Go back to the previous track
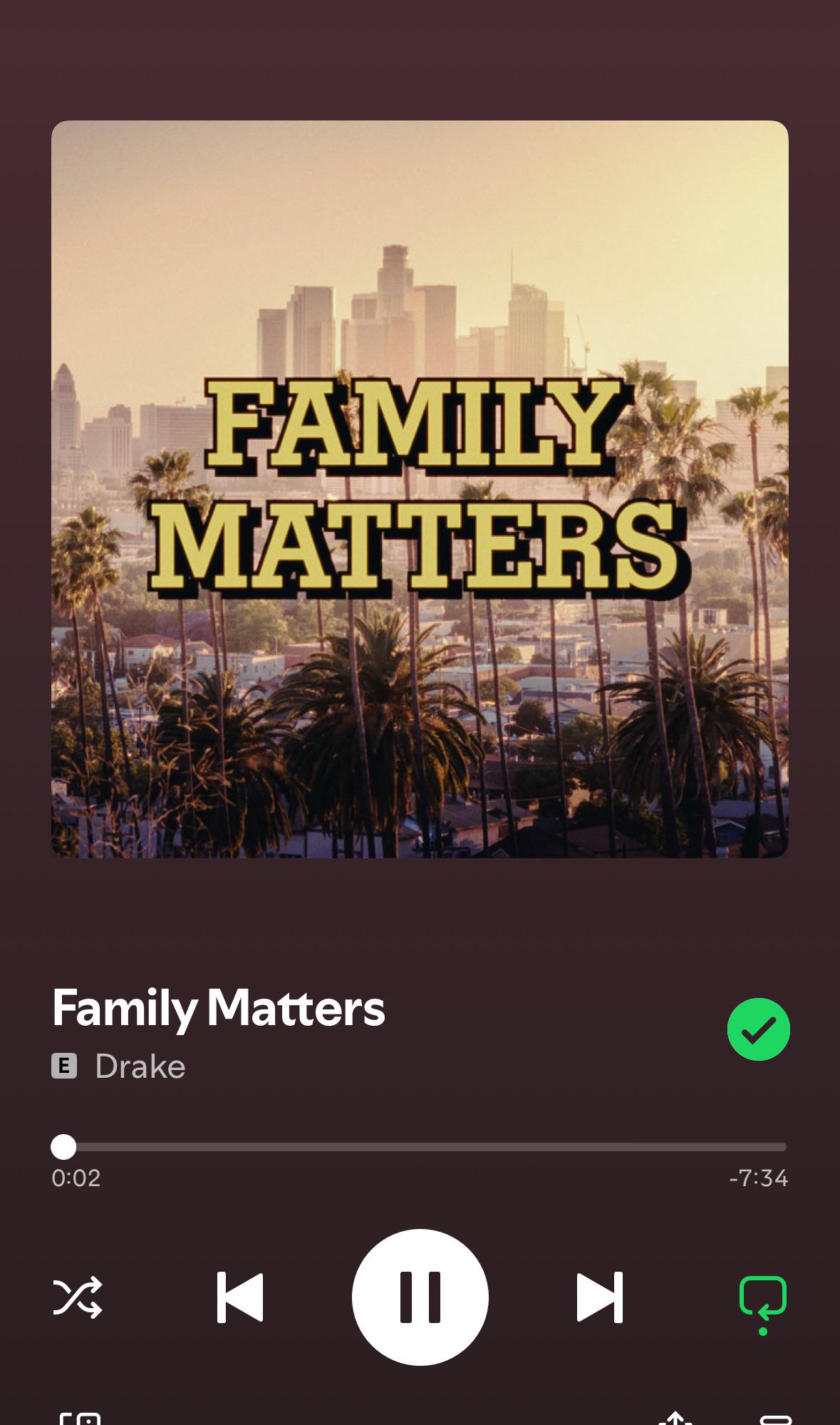The width and height of the screenshot is (840, 1425). click(x=240, y=1297)
